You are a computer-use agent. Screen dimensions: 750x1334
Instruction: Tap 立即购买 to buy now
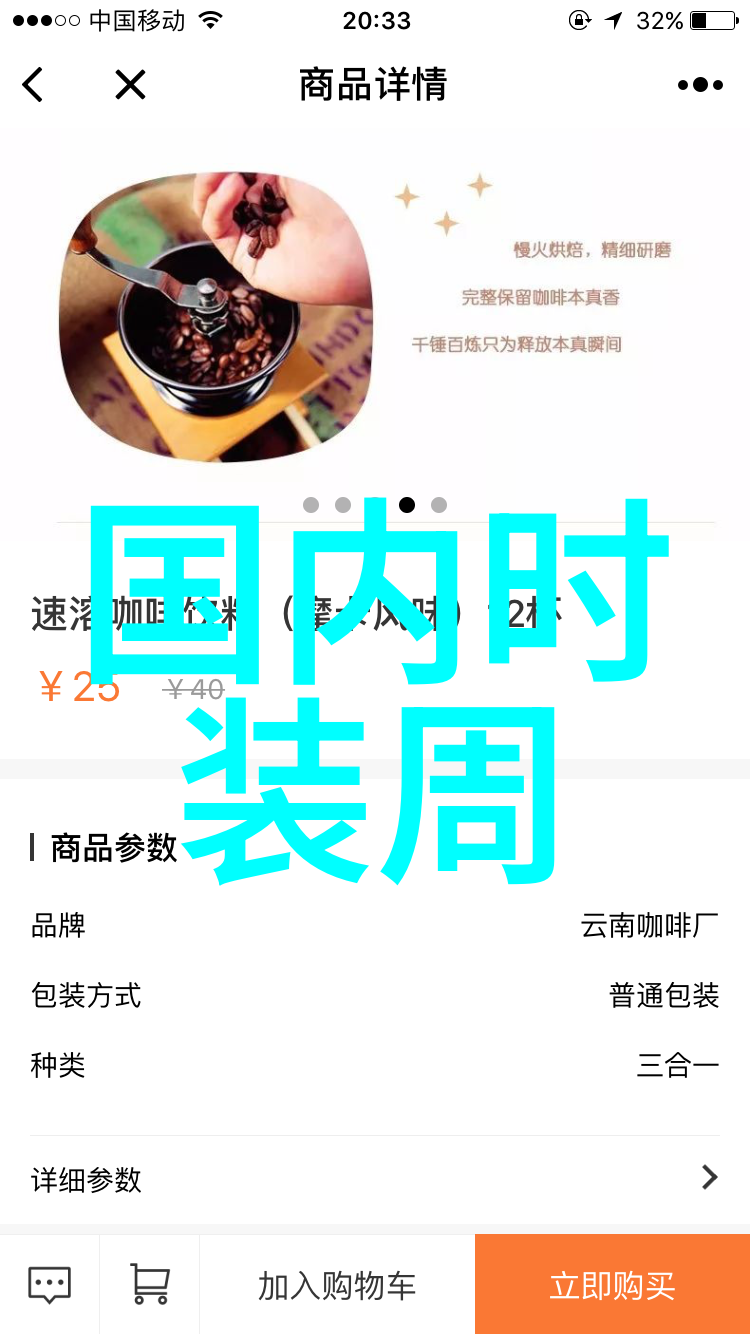coord(612,1285)
